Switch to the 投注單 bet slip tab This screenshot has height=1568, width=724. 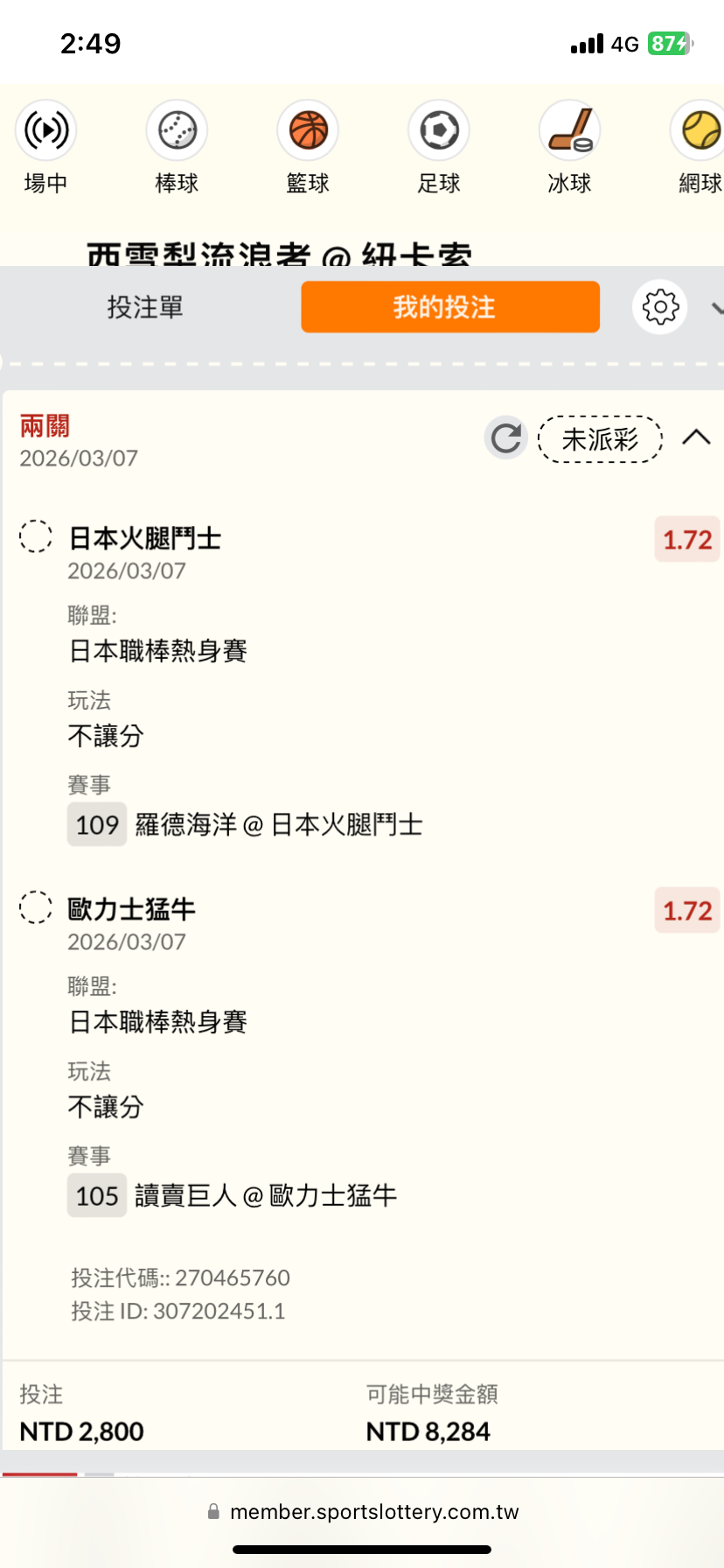tap(145, 307)
